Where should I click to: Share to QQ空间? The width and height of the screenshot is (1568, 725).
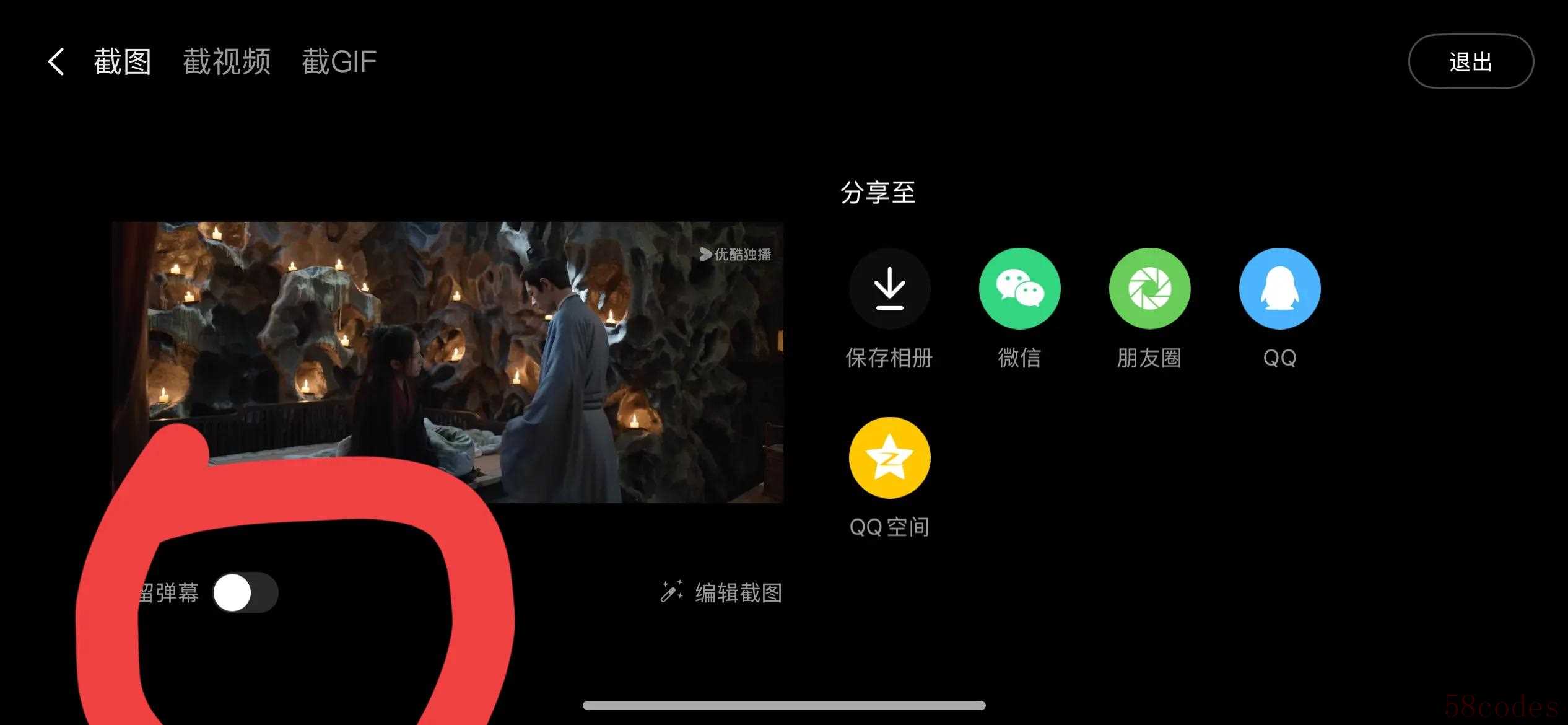coord(889,458)
